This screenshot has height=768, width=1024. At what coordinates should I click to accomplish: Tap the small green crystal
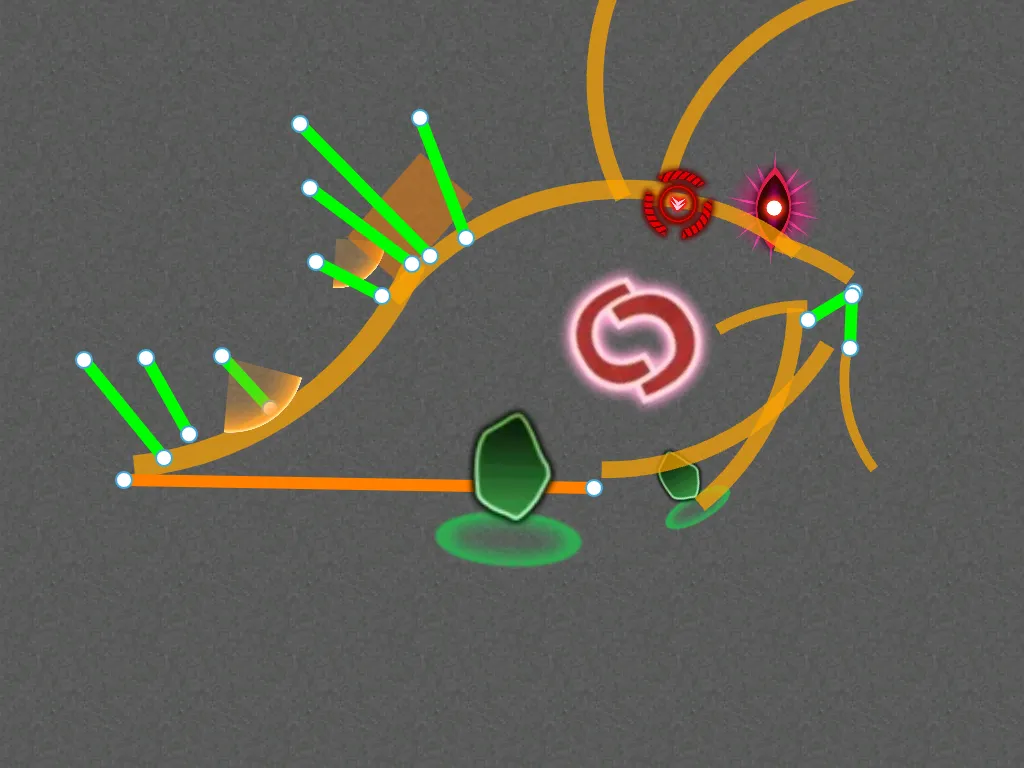click(x=679, y=477)
